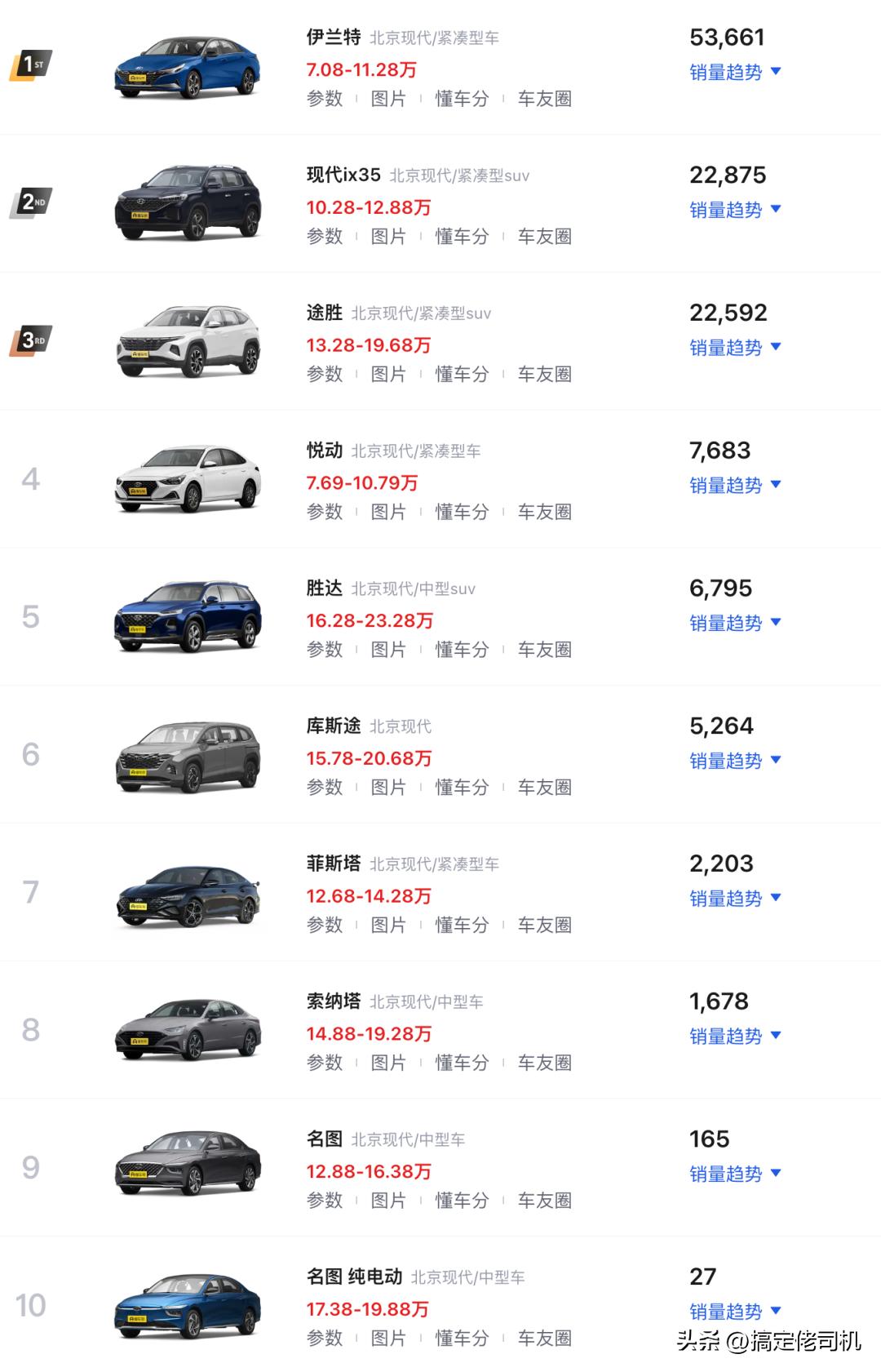This screenshot has width=881, height=1372.
Task: Open the 胜达 car photo
Action: point(188,618)
